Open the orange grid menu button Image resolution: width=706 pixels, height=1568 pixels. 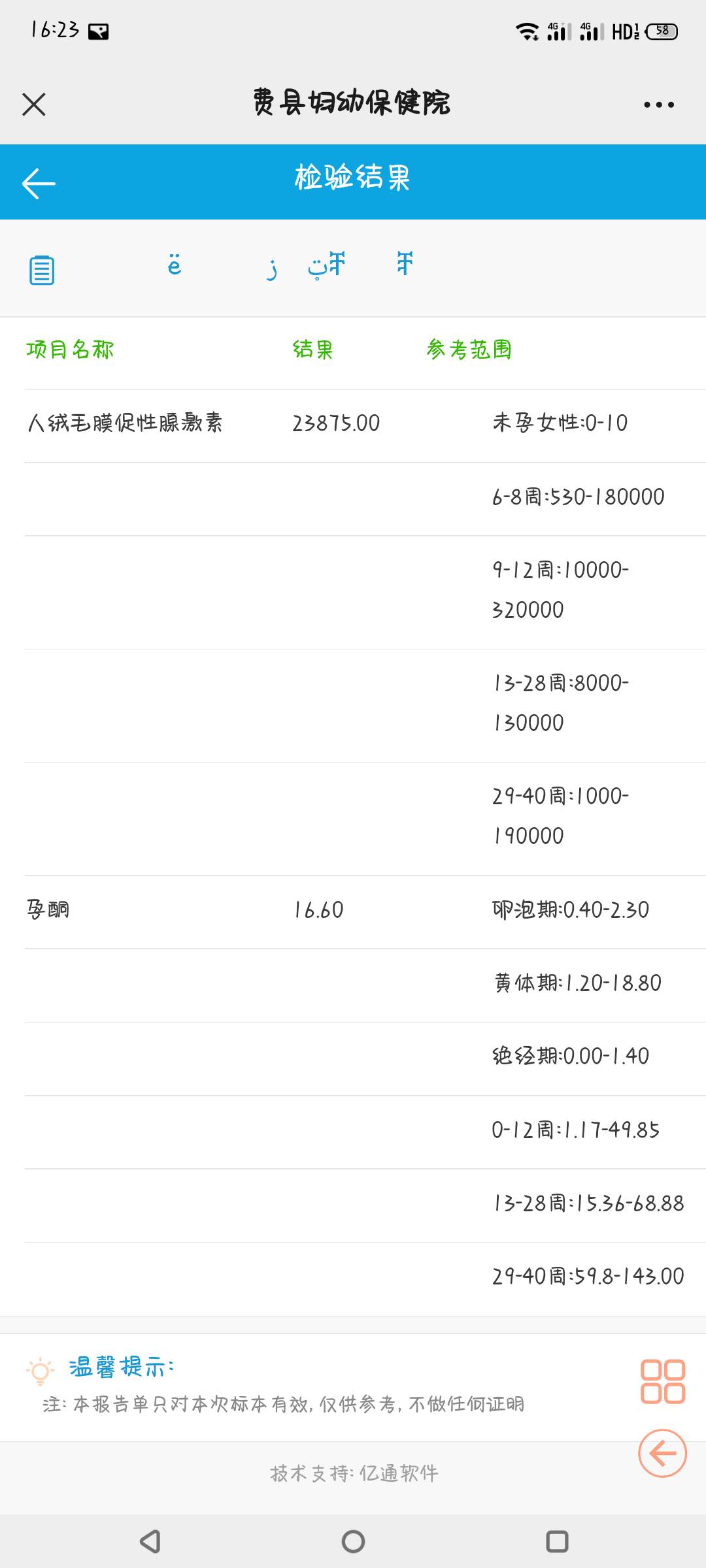[663, 1382]
